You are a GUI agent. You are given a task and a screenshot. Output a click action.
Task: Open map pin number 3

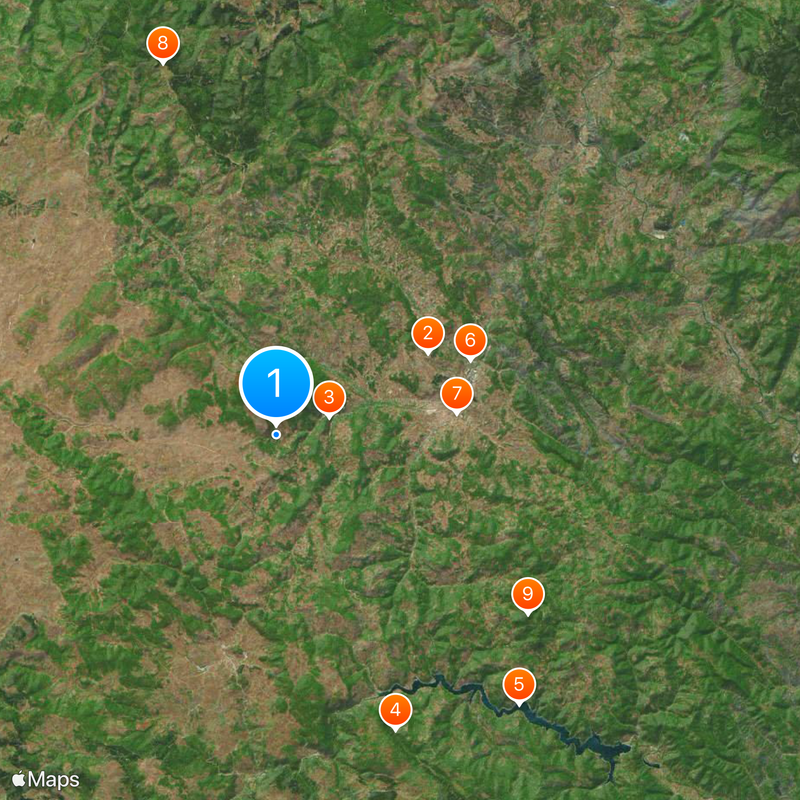[x=329, y=397]
